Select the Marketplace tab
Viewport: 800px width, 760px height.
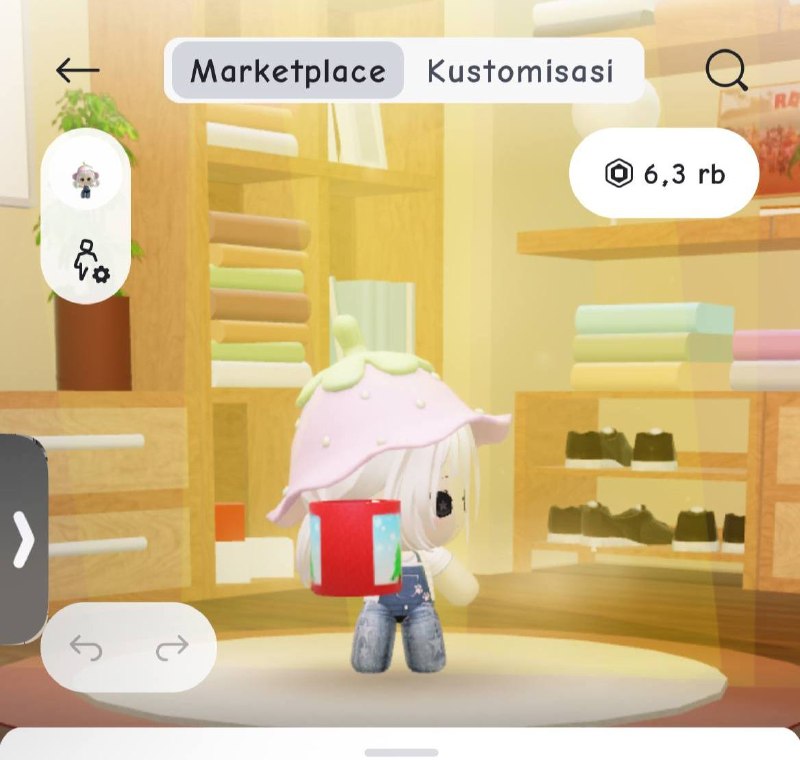point(288,71)
